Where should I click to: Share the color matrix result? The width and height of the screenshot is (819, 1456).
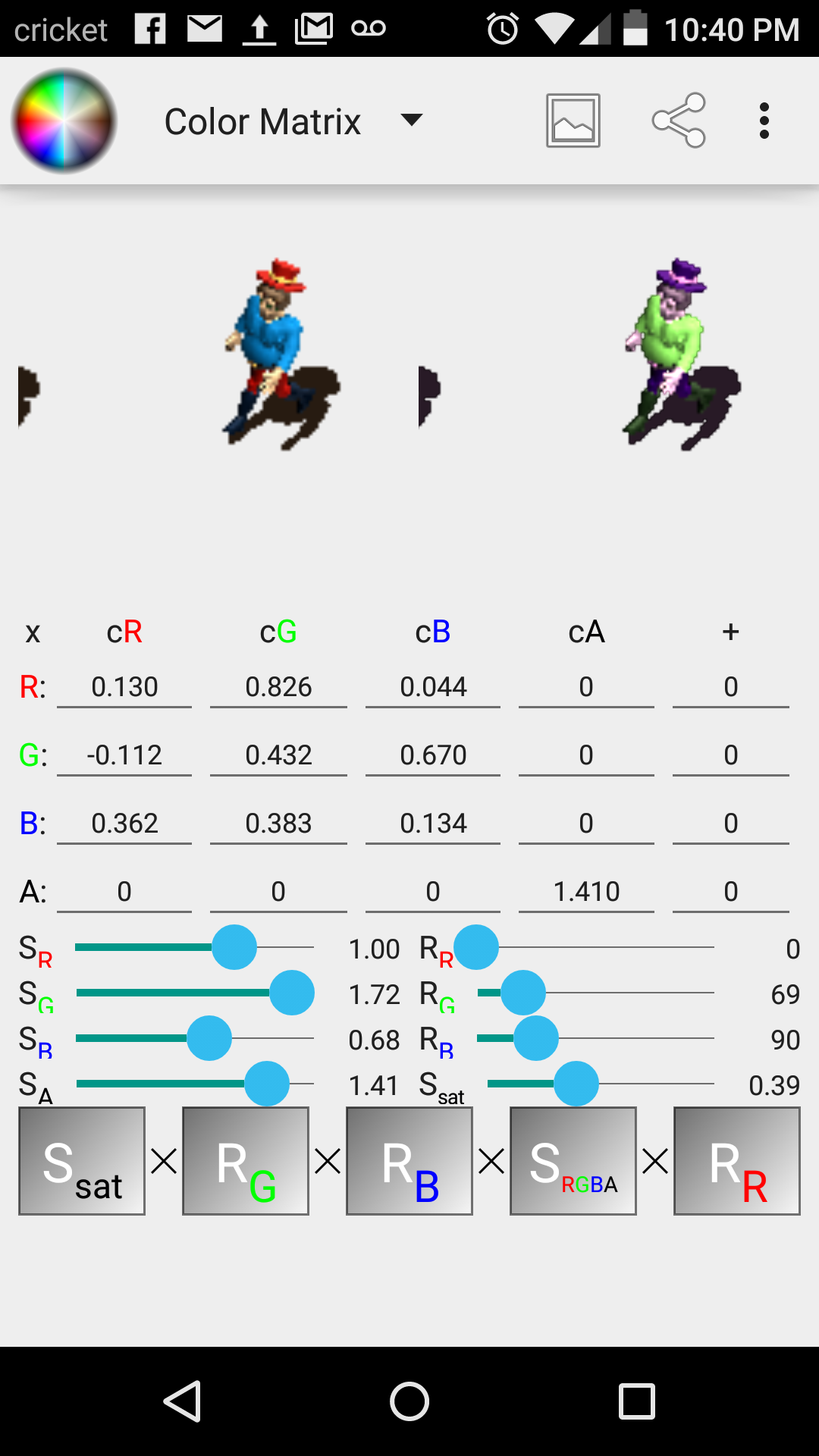[679, 121]
